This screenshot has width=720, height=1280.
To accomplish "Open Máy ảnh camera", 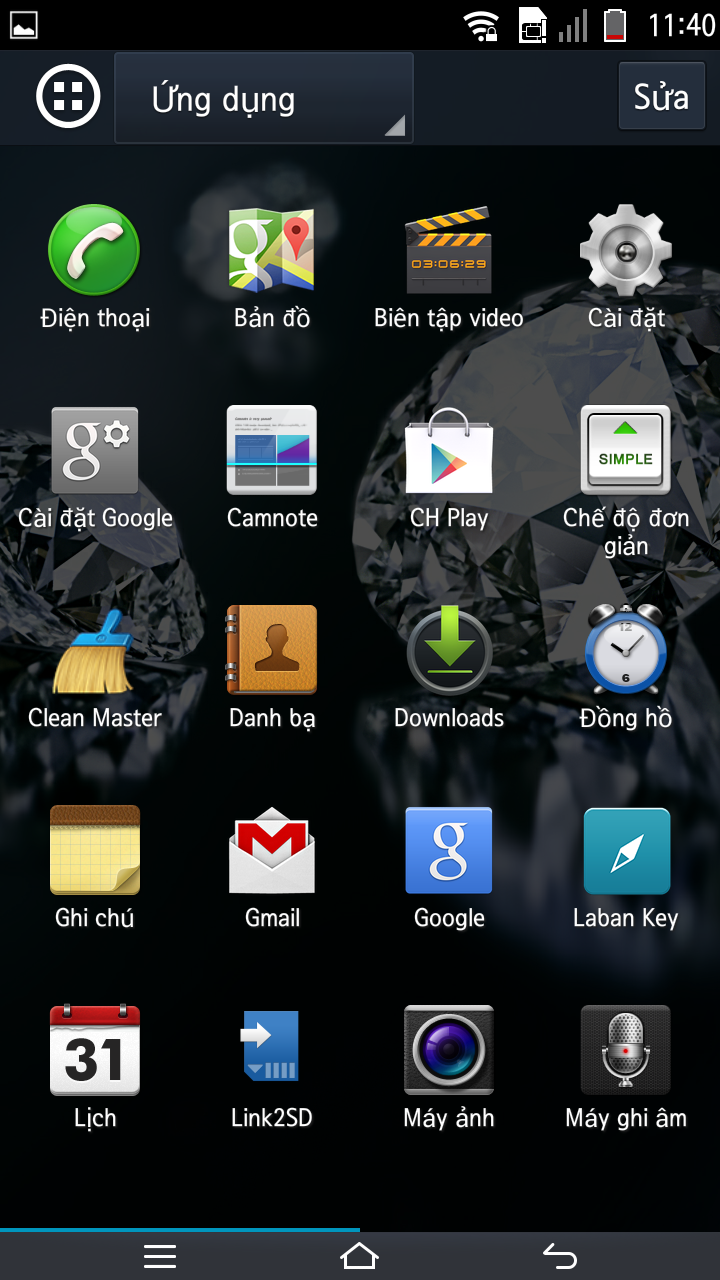I will 449,1067.
